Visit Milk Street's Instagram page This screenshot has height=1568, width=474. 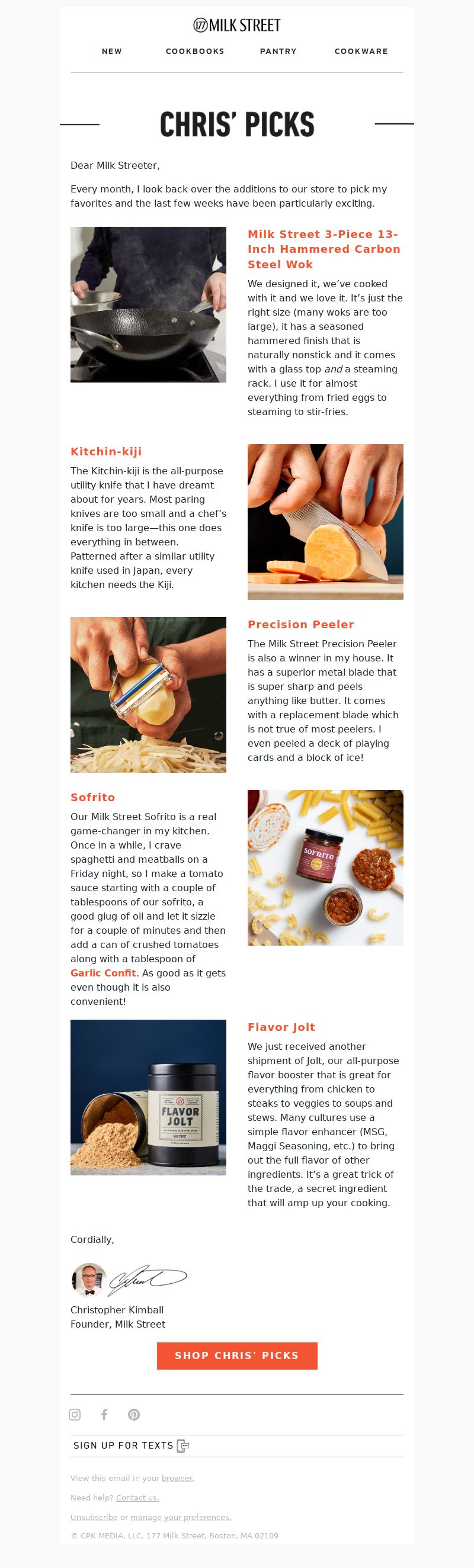(x=75, y=1415)
